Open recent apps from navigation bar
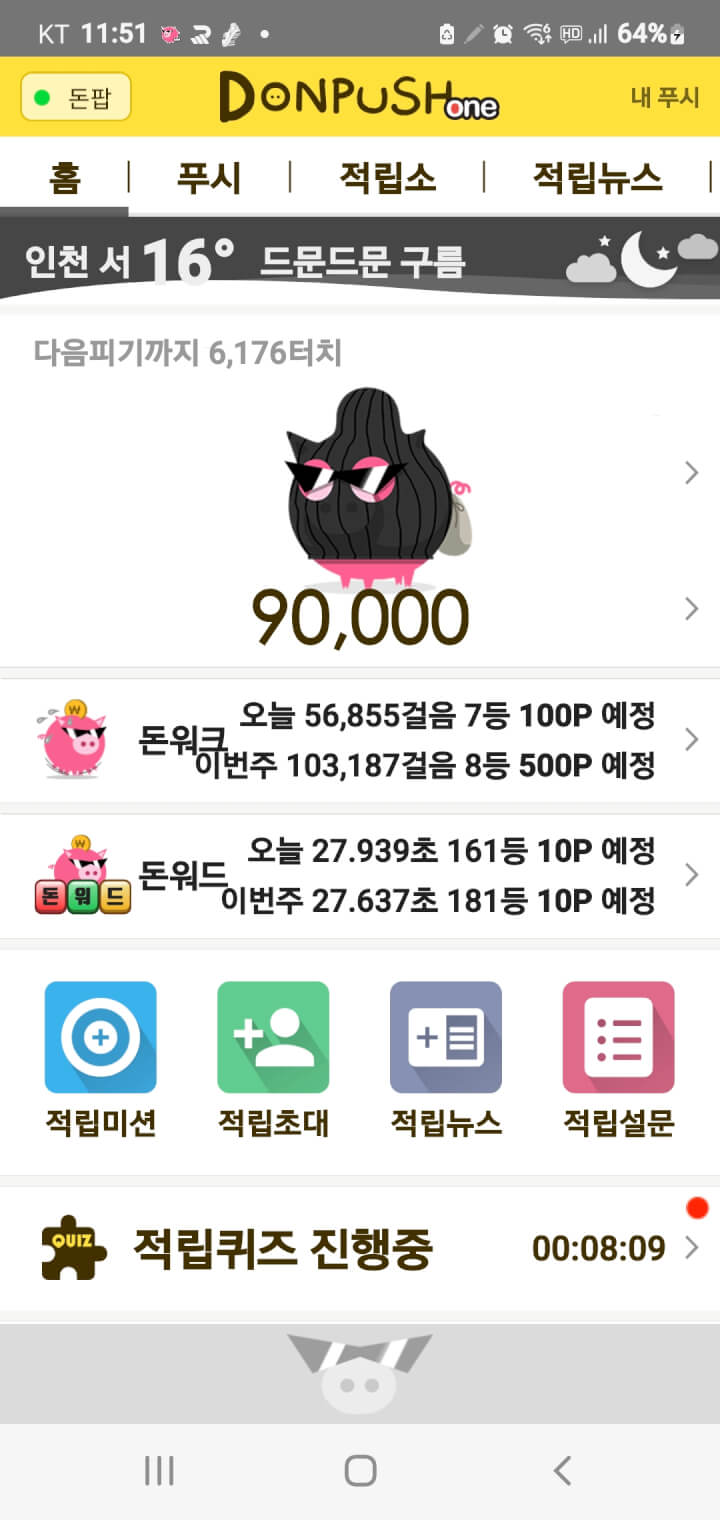 click(x=159, y=1470)
